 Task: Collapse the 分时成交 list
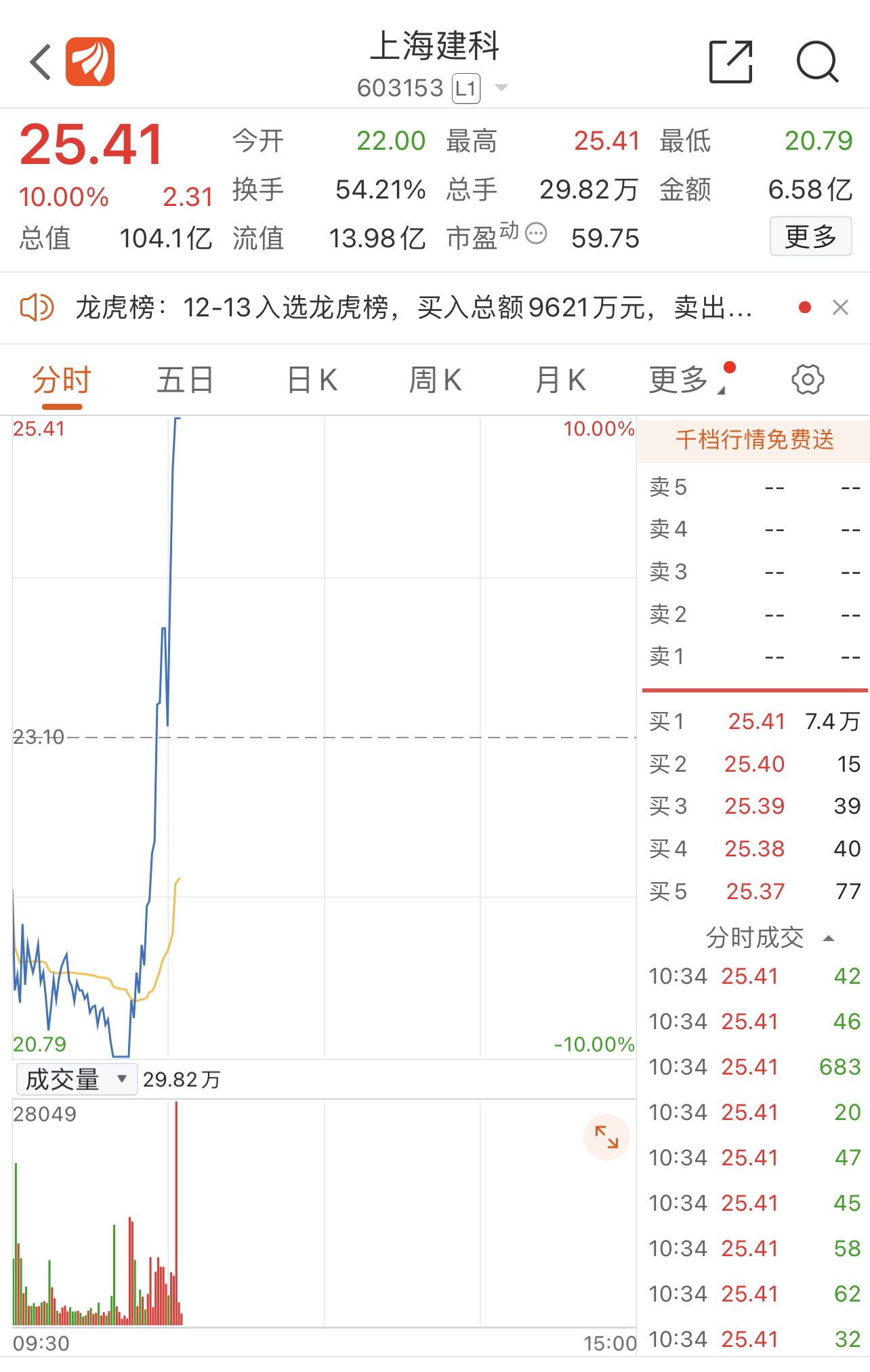pyautogui.click(x=828, y=938)
